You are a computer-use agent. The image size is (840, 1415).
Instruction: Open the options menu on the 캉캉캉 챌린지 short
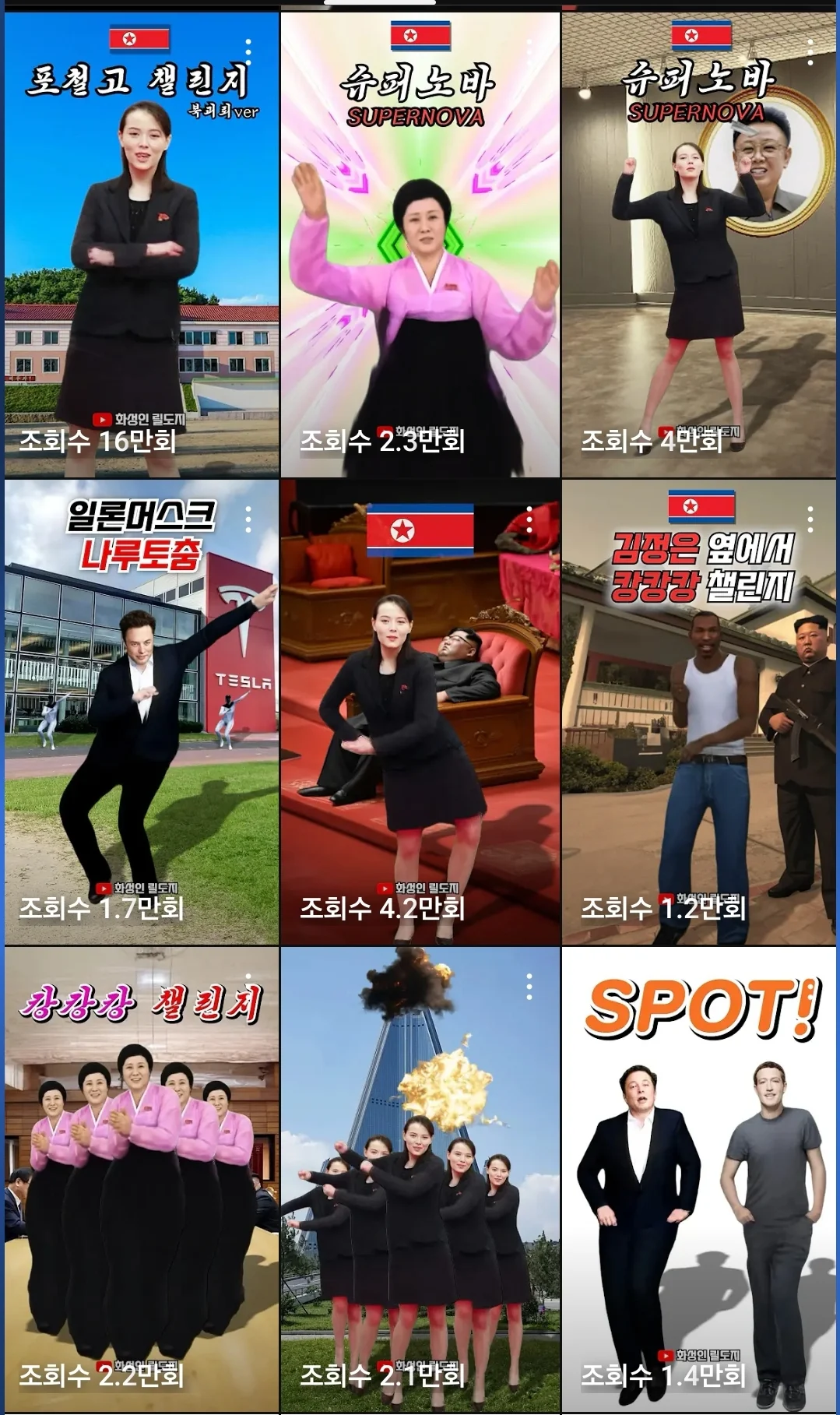(x=810, y=519)
